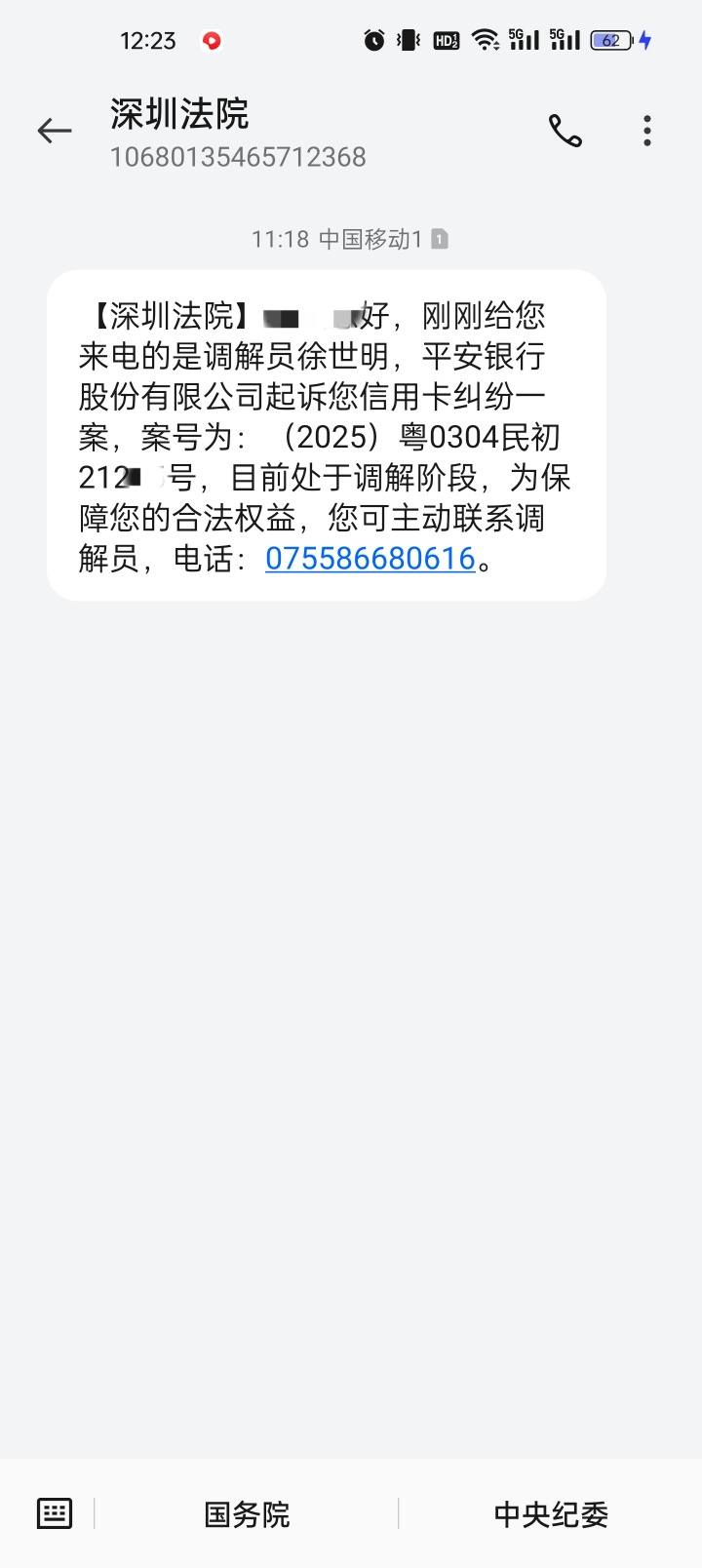
Task: Go back to the message list
Action: [x=55, y=131]
